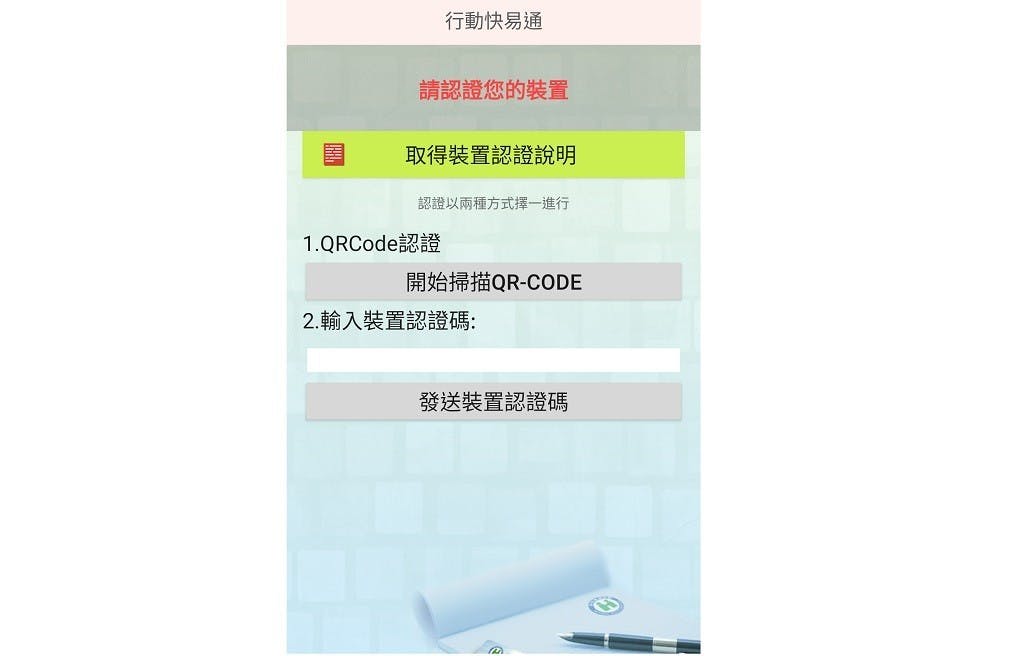This screenshot has height=656, width=1024.
Task: Send code with 發送裝置認證碼 button
Action: click(493, 402)
